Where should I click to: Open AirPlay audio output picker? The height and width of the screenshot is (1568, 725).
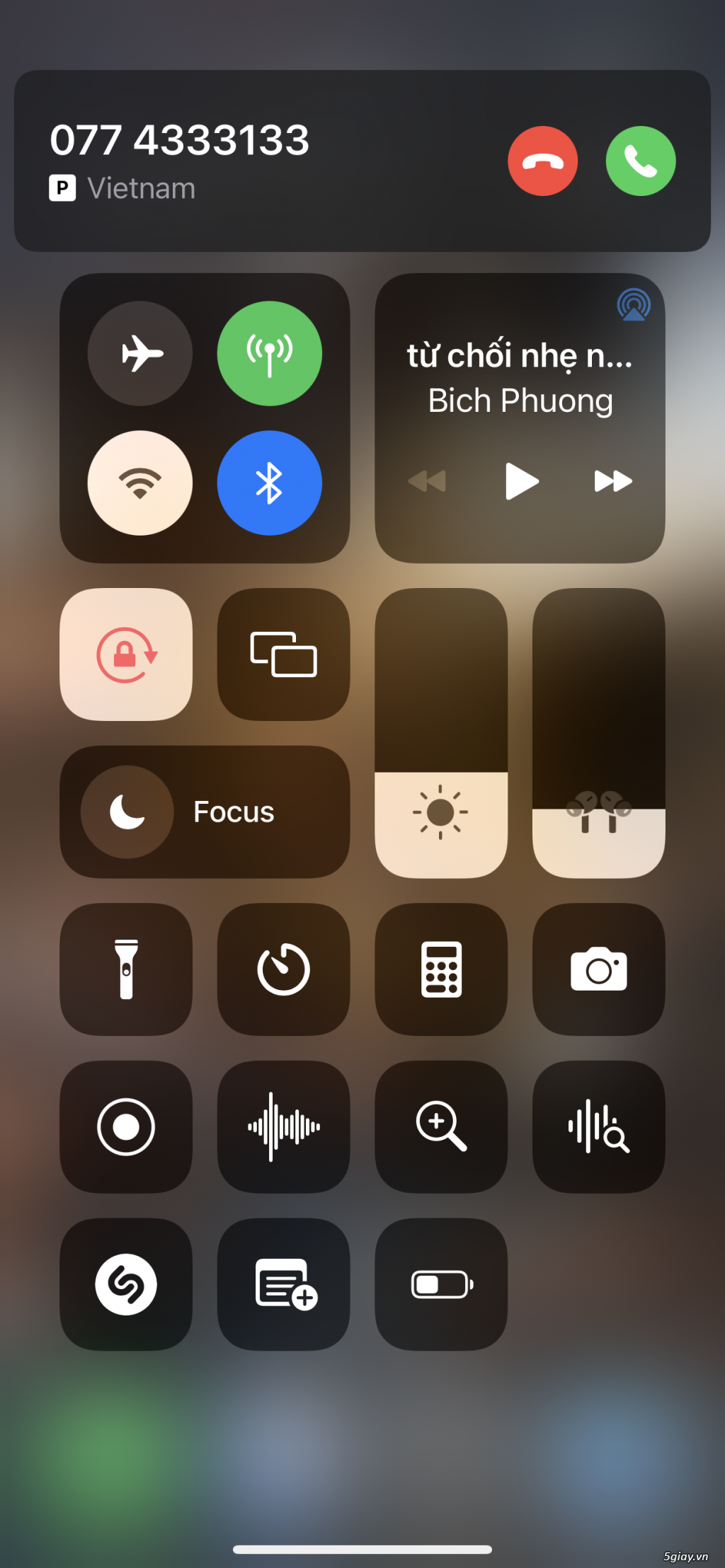click(x=633, y=305)
